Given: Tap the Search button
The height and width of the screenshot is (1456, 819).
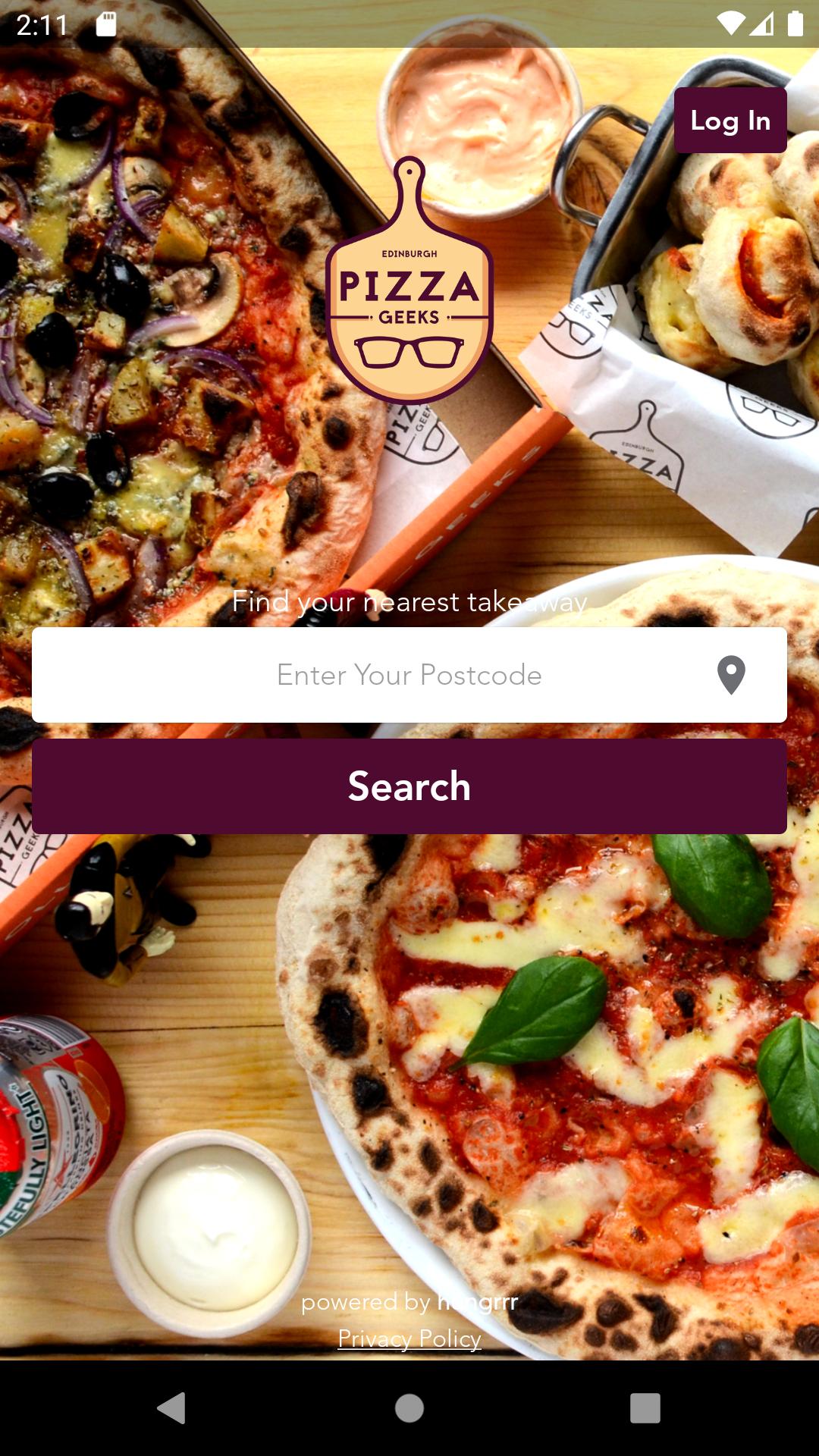Looking at the screenshot, I should coord(409,786).
